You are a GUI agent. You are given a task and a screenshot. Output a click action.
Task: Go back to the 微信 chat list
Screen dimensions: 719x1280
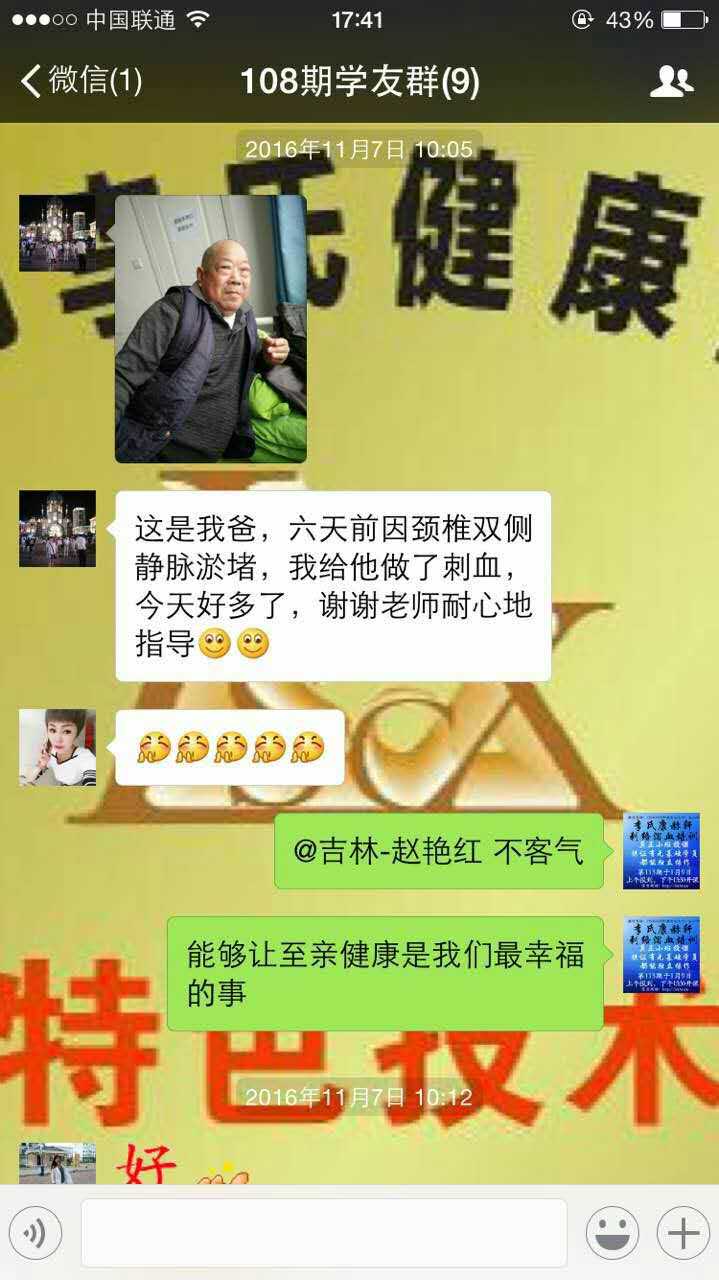click(80, 81)
